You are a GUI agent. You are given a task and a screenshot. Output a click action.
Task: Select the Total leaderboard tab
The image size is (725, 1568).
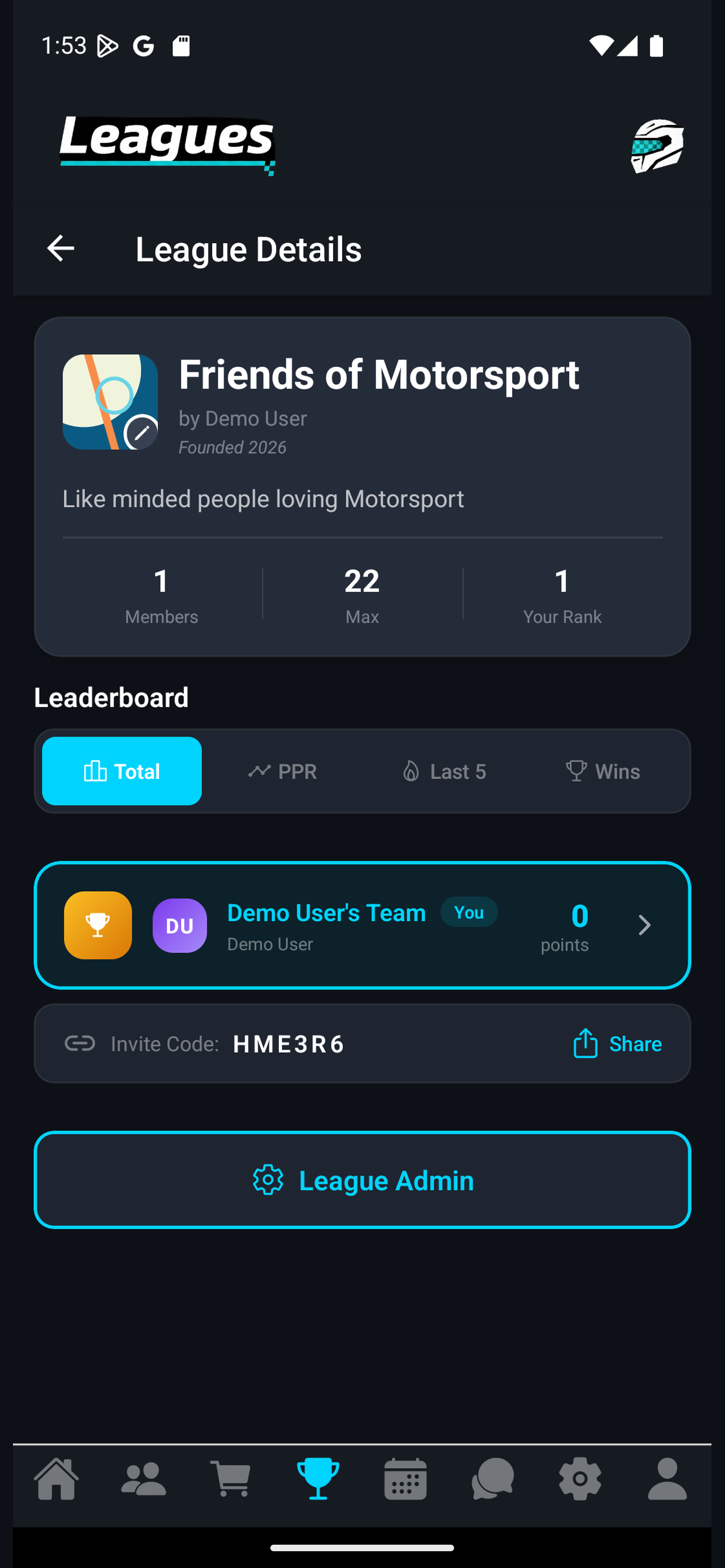tap(121, 770)
